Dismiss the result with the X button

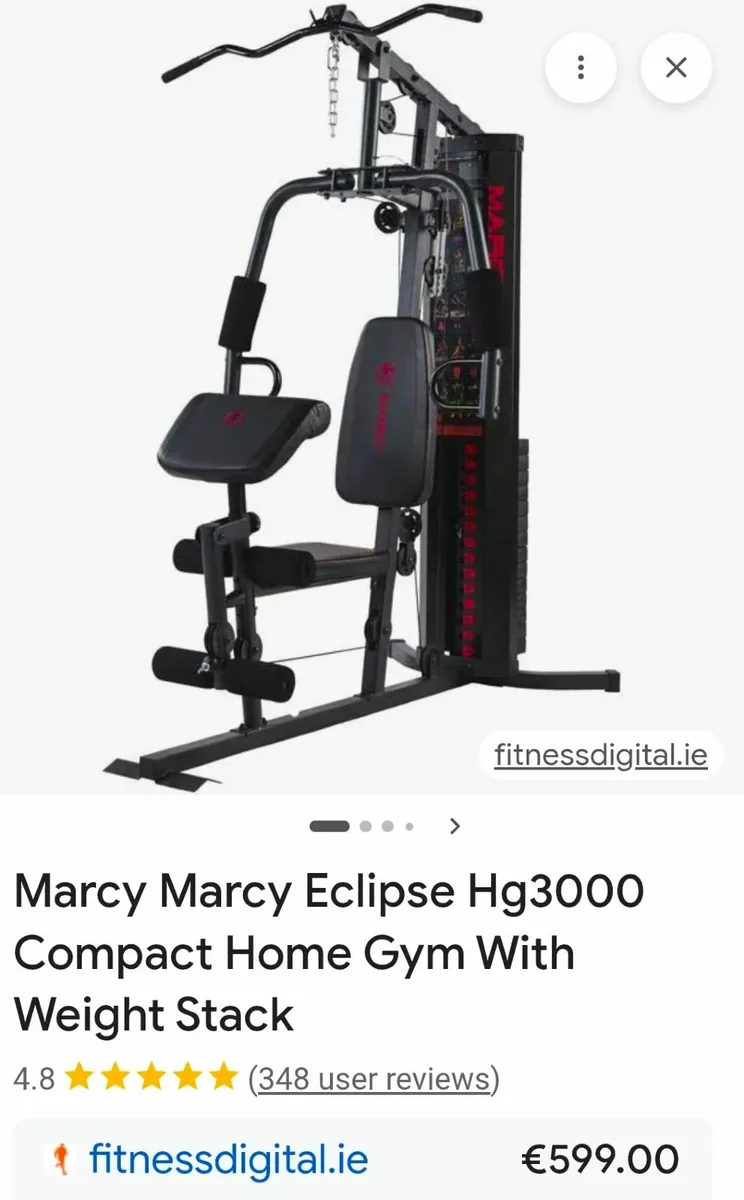[x=676, y=67]
